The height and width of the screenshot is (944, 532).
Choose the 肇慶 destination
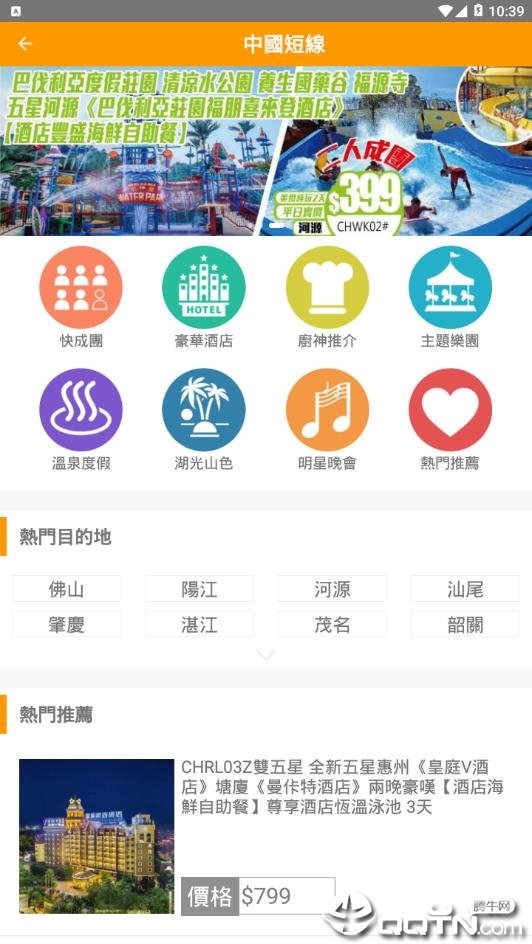tap(66, 624)
